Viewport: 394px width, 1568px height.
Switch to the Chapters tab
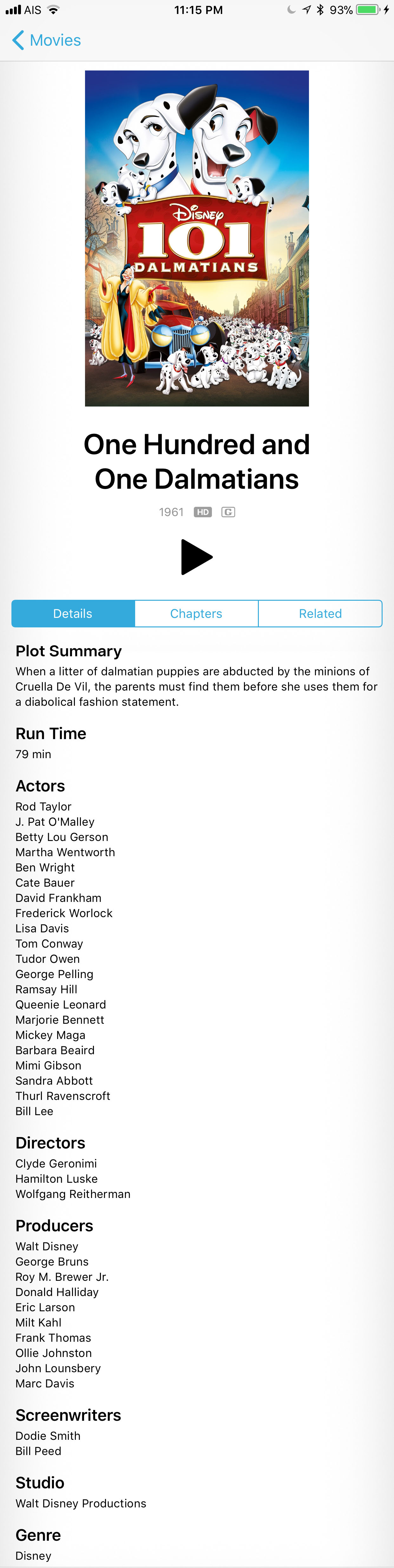196,613
